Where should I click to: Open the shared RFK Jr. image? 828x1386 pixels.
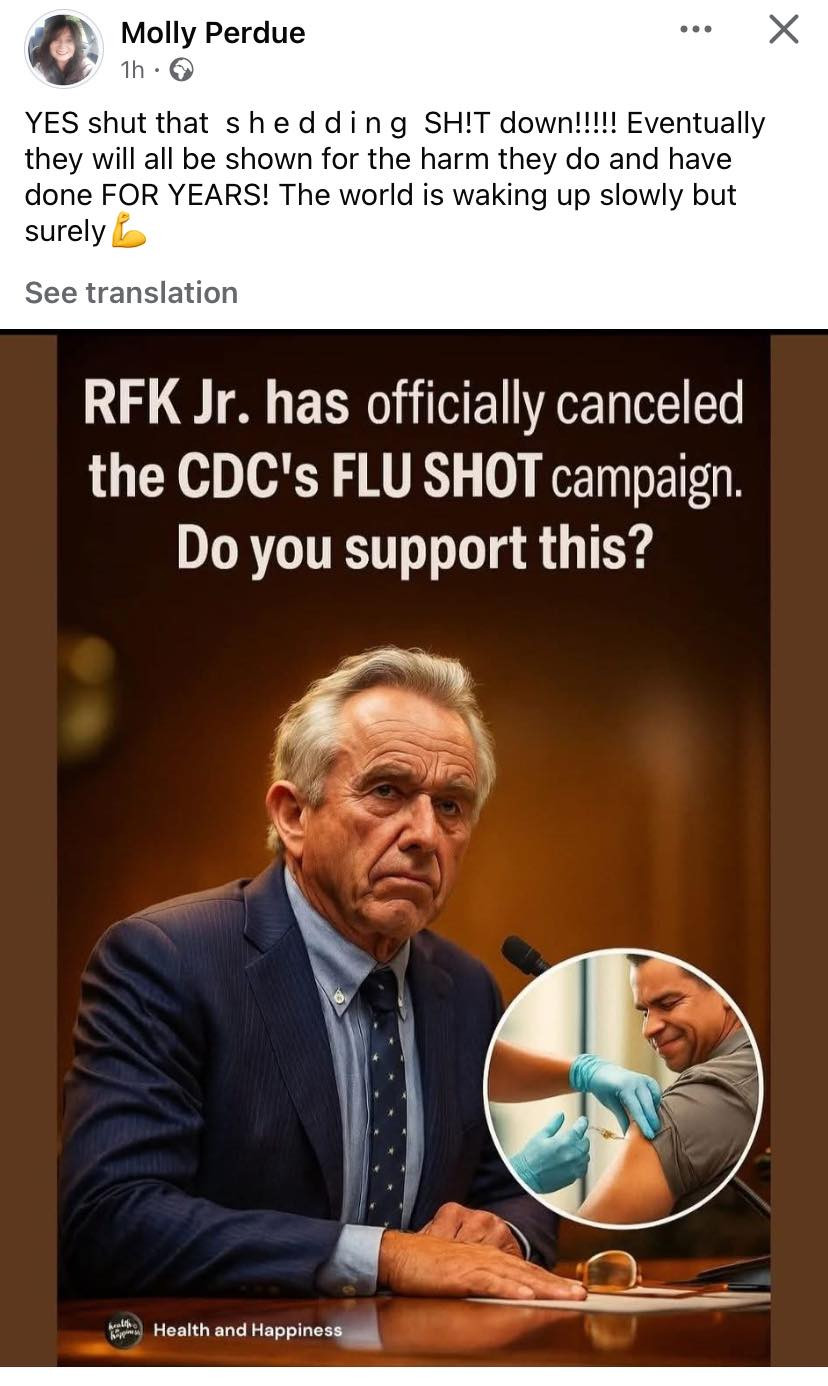tap(414, 850)
